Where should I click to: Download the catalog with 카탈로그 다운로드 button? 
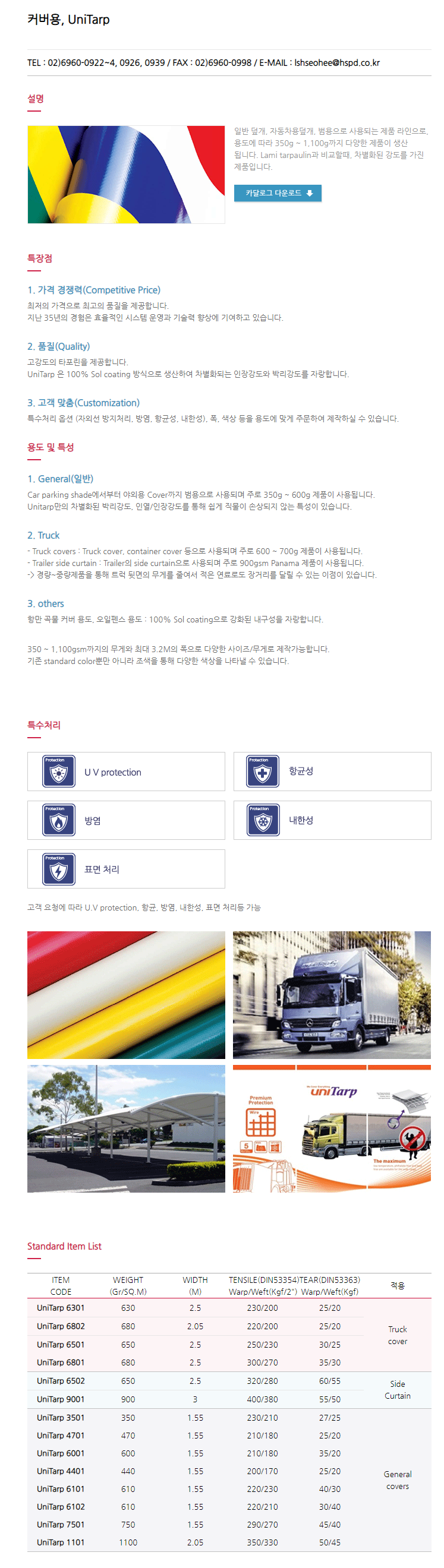[x=277, y=193]
